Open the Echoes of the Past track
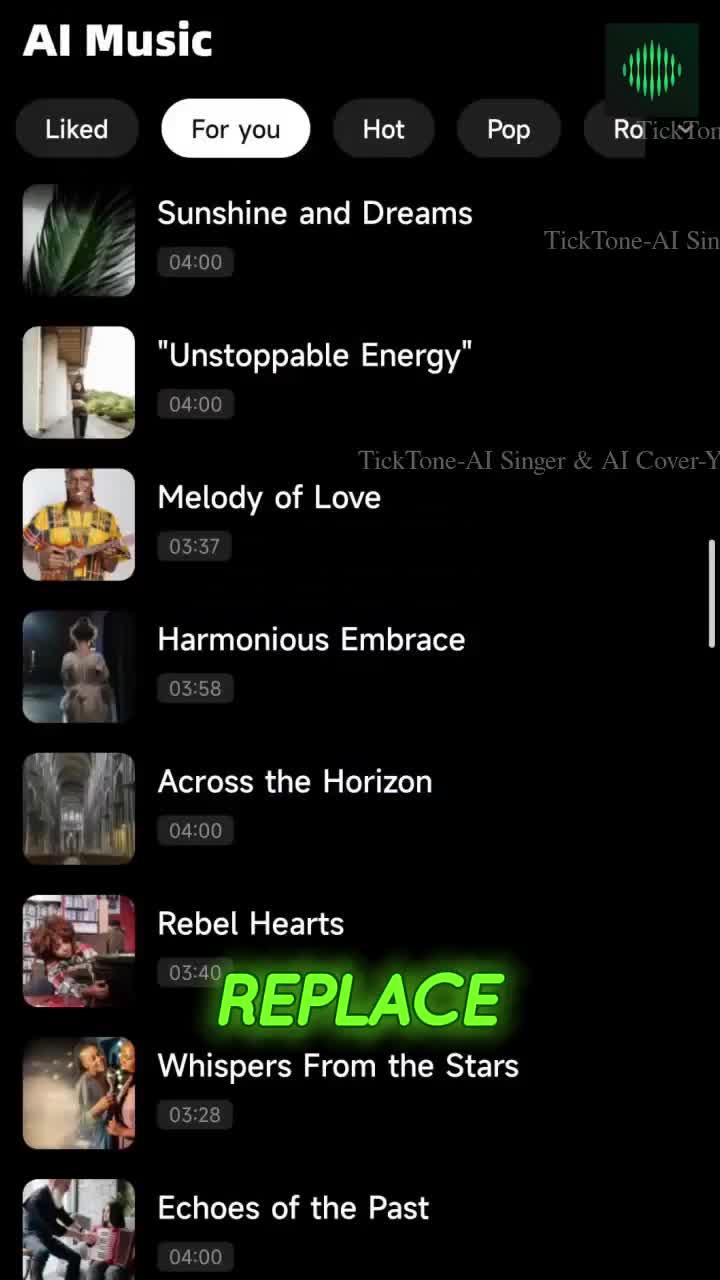 [x=293, y=1208]
